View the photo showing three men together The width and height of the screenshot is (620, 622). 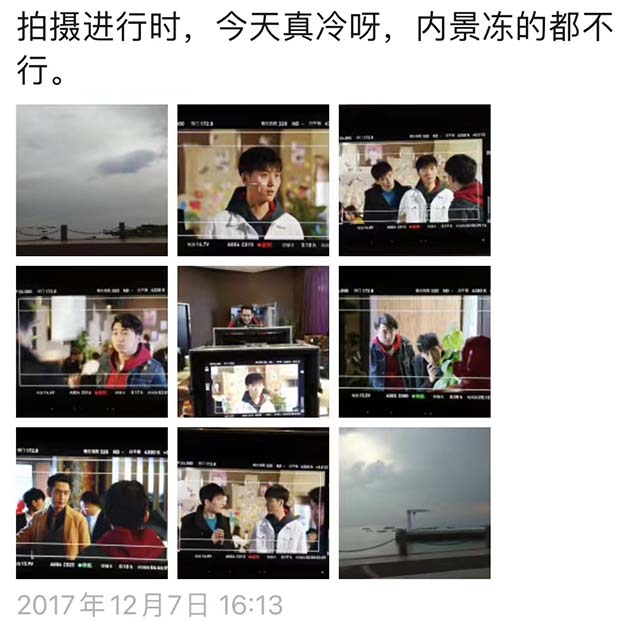(x=414, y=180)
